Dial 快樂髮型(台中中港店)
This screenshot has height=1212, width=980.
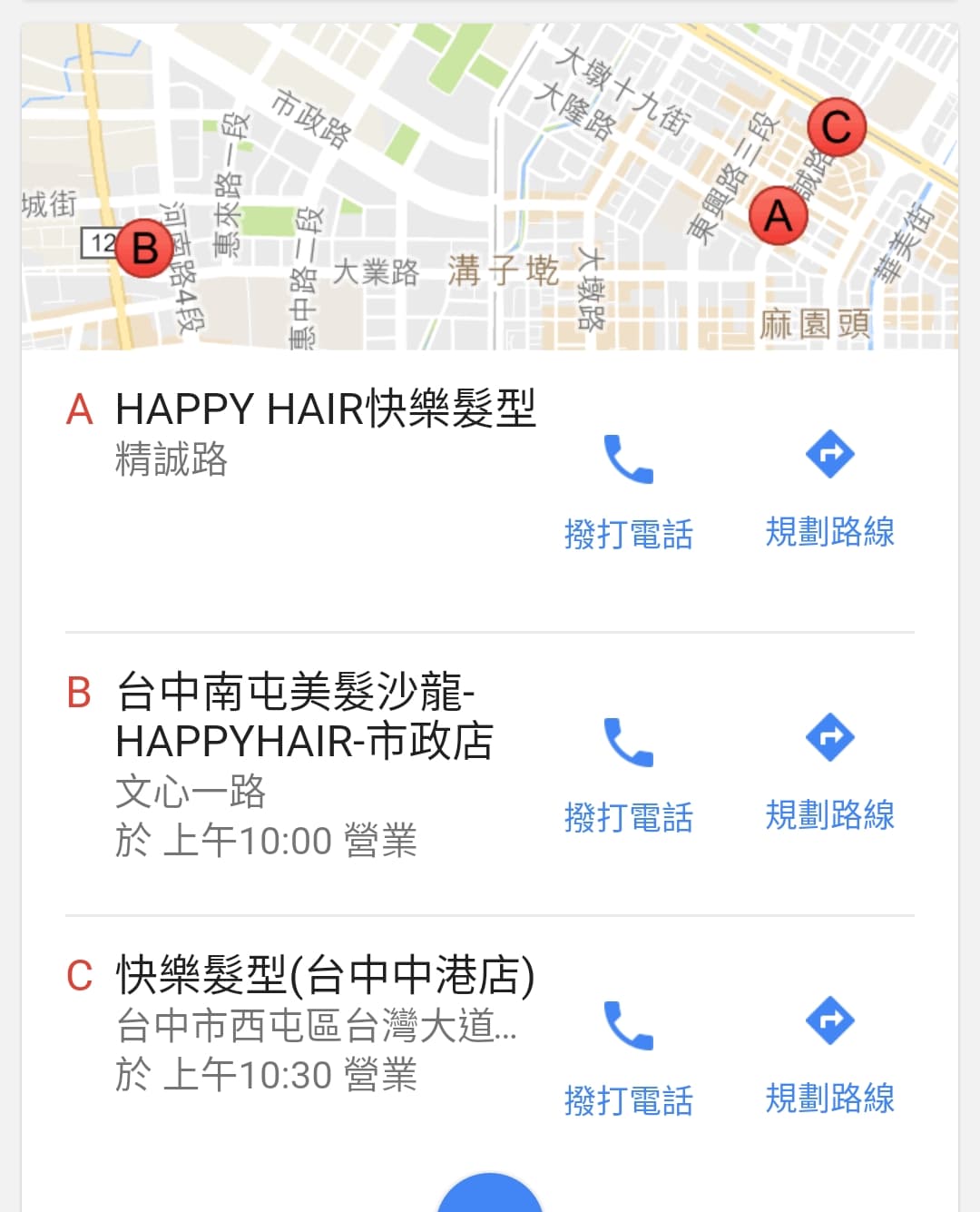coord(628,1059)
